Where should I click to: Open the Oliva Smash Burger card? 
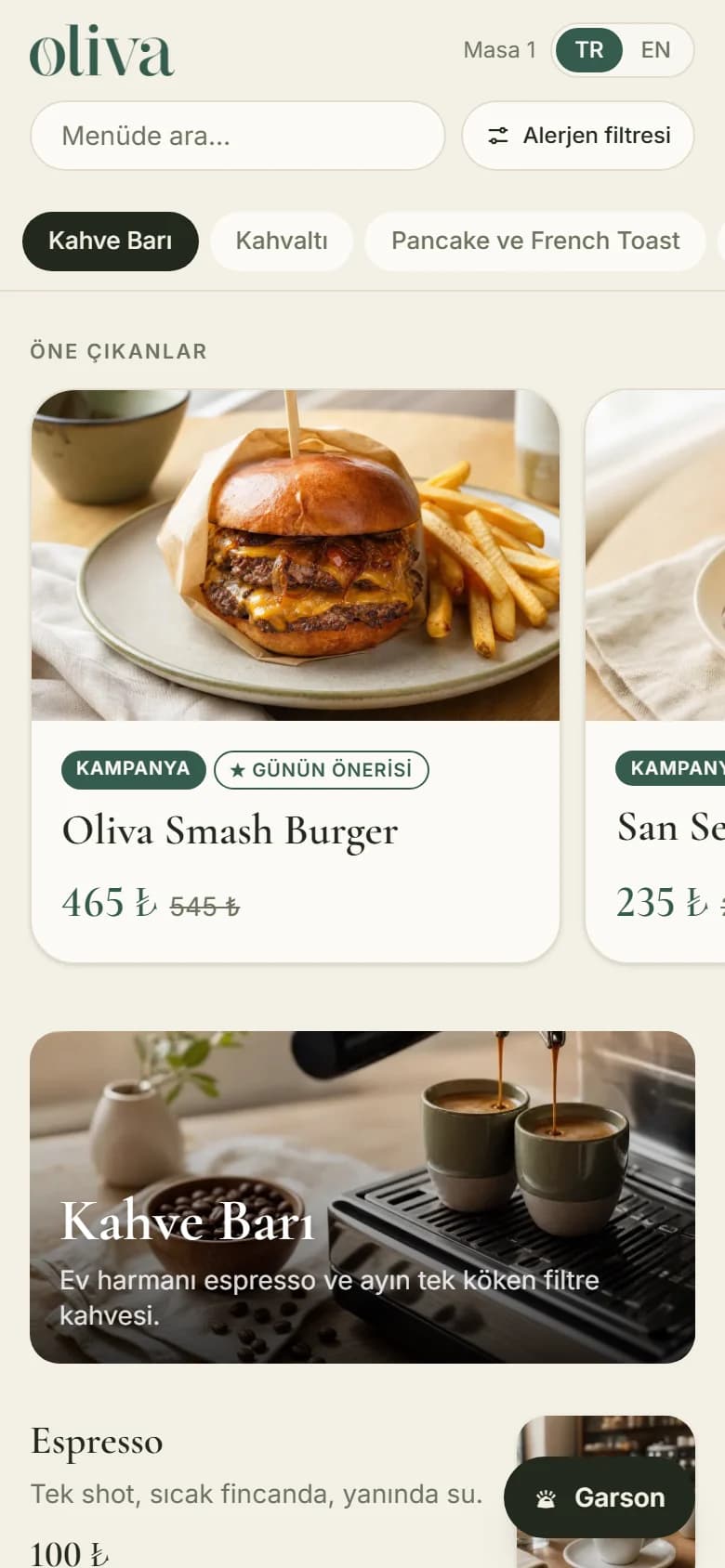coord(296,676)
